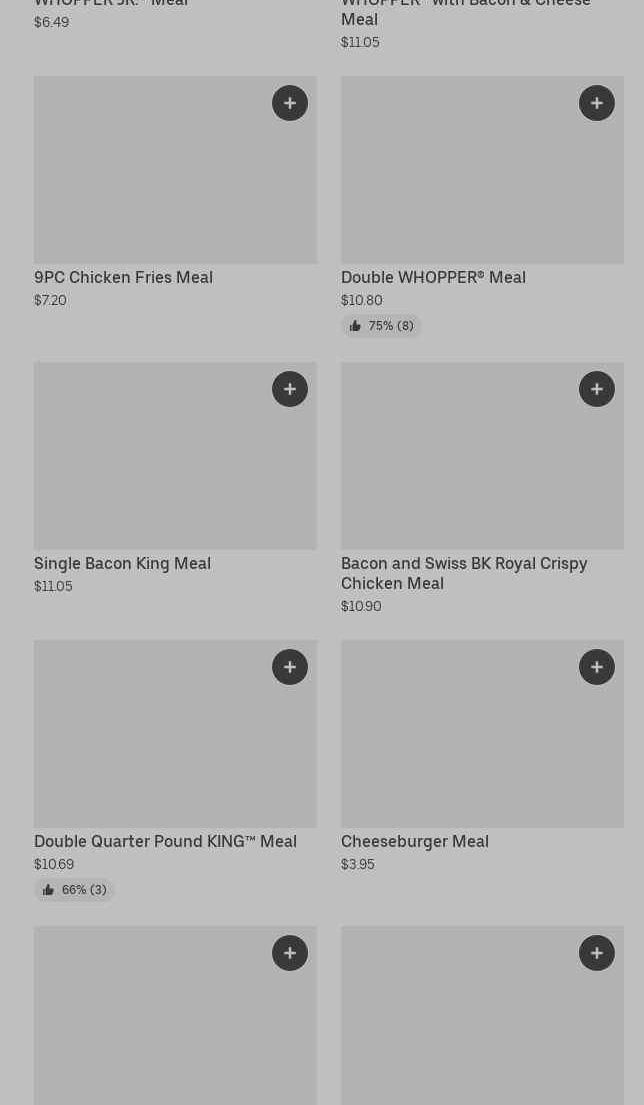This screenshot has width=644, height=1105.
Task: Add Cheeseburger Meal to cart
Action: click(x=597, y=667)
